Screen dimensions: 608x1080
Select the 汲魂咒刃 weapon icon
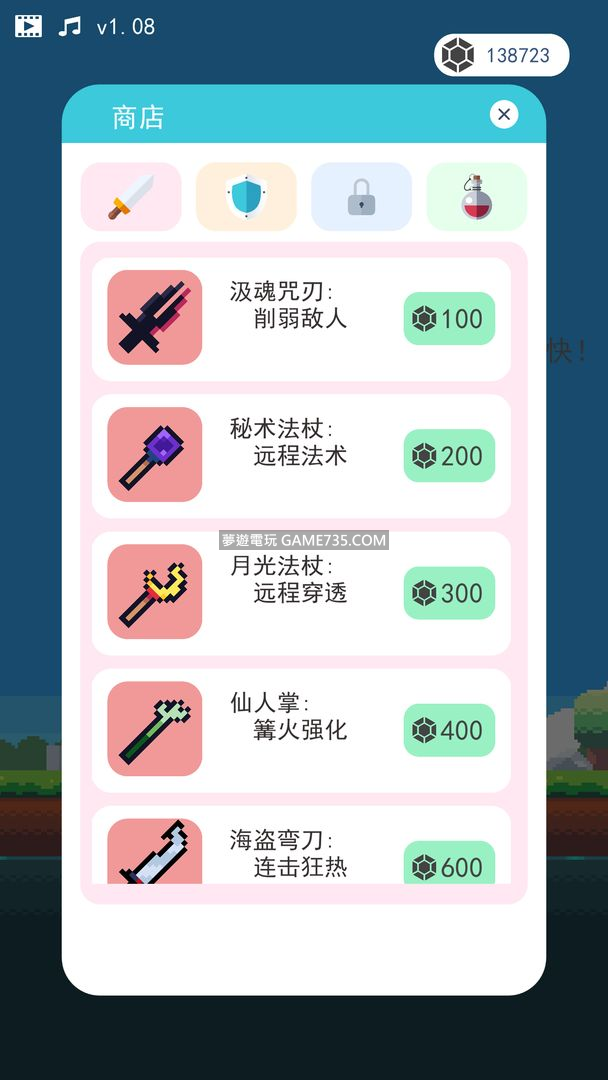154,317
